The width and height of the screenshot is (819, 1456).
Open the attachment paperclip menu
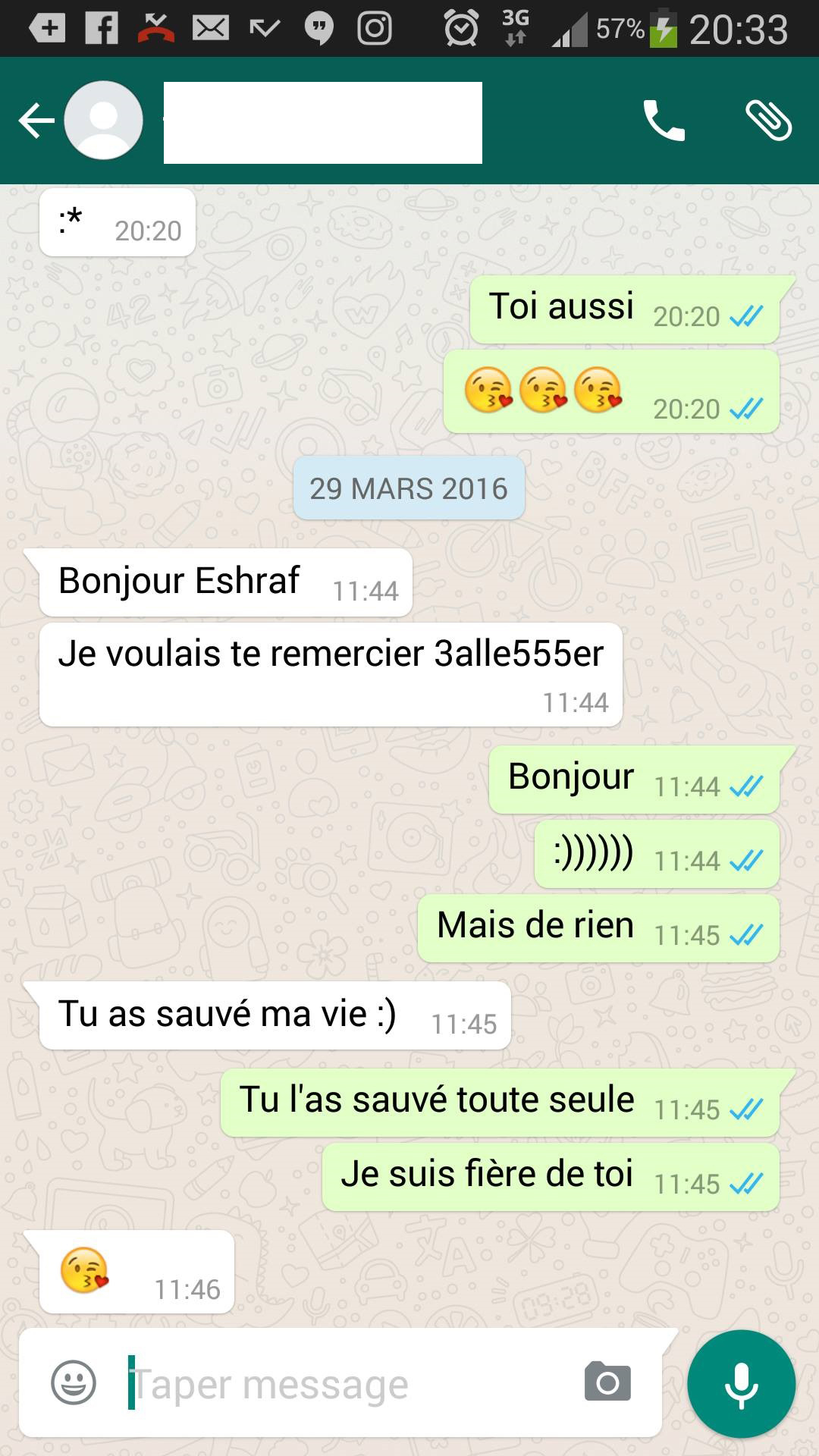click(768, 121)
